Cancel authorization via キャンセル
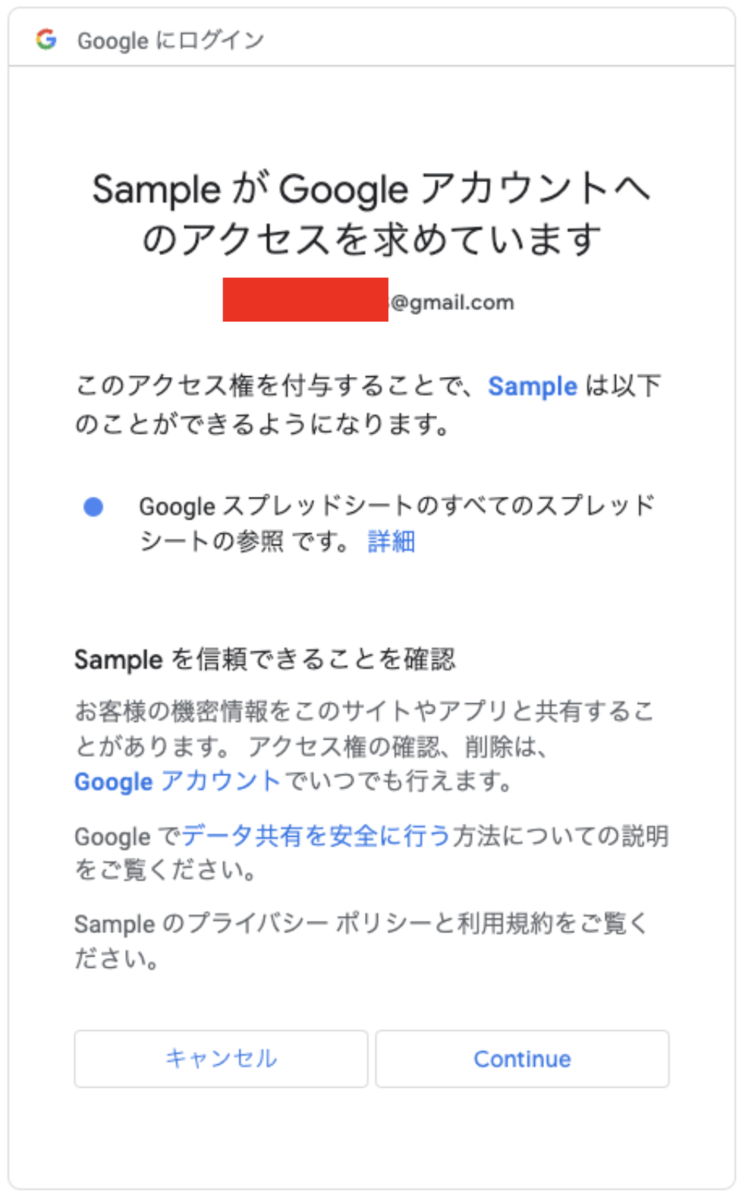742x1200 pixels. (x=221, y=1058)
